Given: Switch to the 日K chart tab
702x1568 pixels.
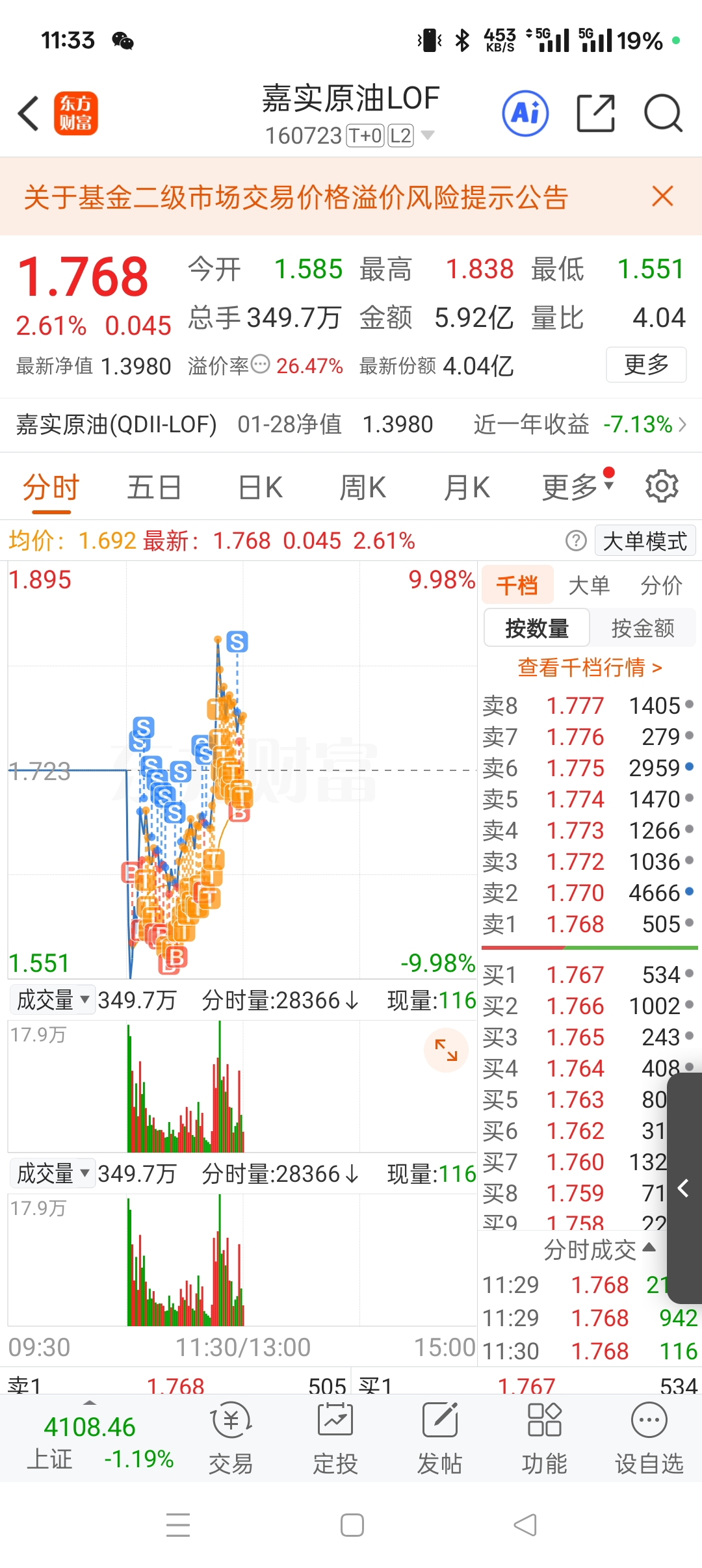Looking at the screenshot, I should tap(260, 488).
